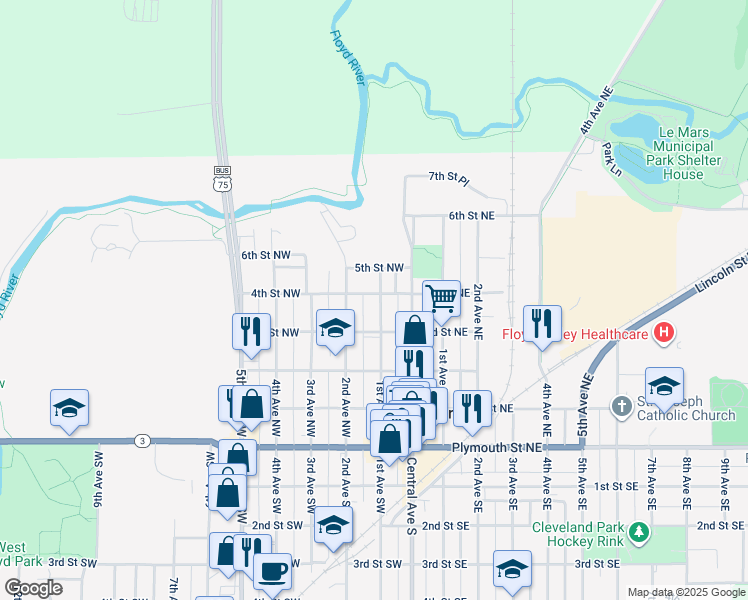The height and width of the screenshot is (600, 748).
Task: Open school marker next to St. Joseph Catholic Church
Action: tap(665, 386)
